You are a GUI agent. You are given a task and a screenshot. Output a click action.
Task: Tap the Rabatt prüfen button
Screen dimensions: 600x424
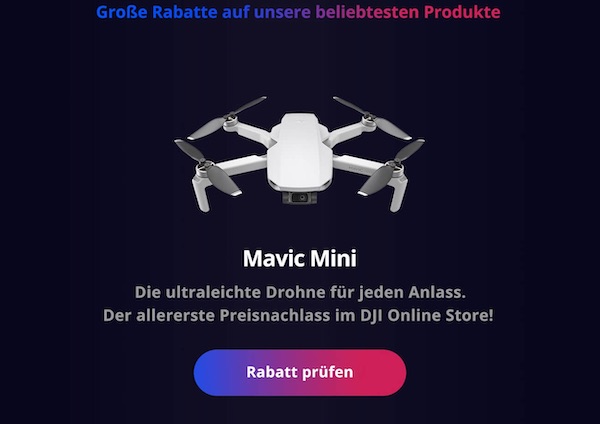coord(300,372)
